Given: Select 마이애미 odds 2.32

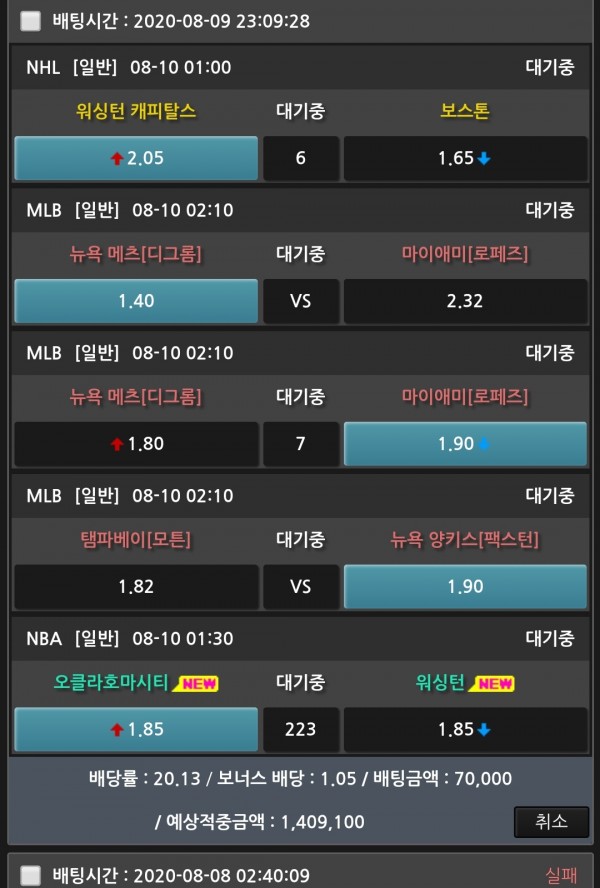Looking at the screenshot, I should tap(465, 300).
